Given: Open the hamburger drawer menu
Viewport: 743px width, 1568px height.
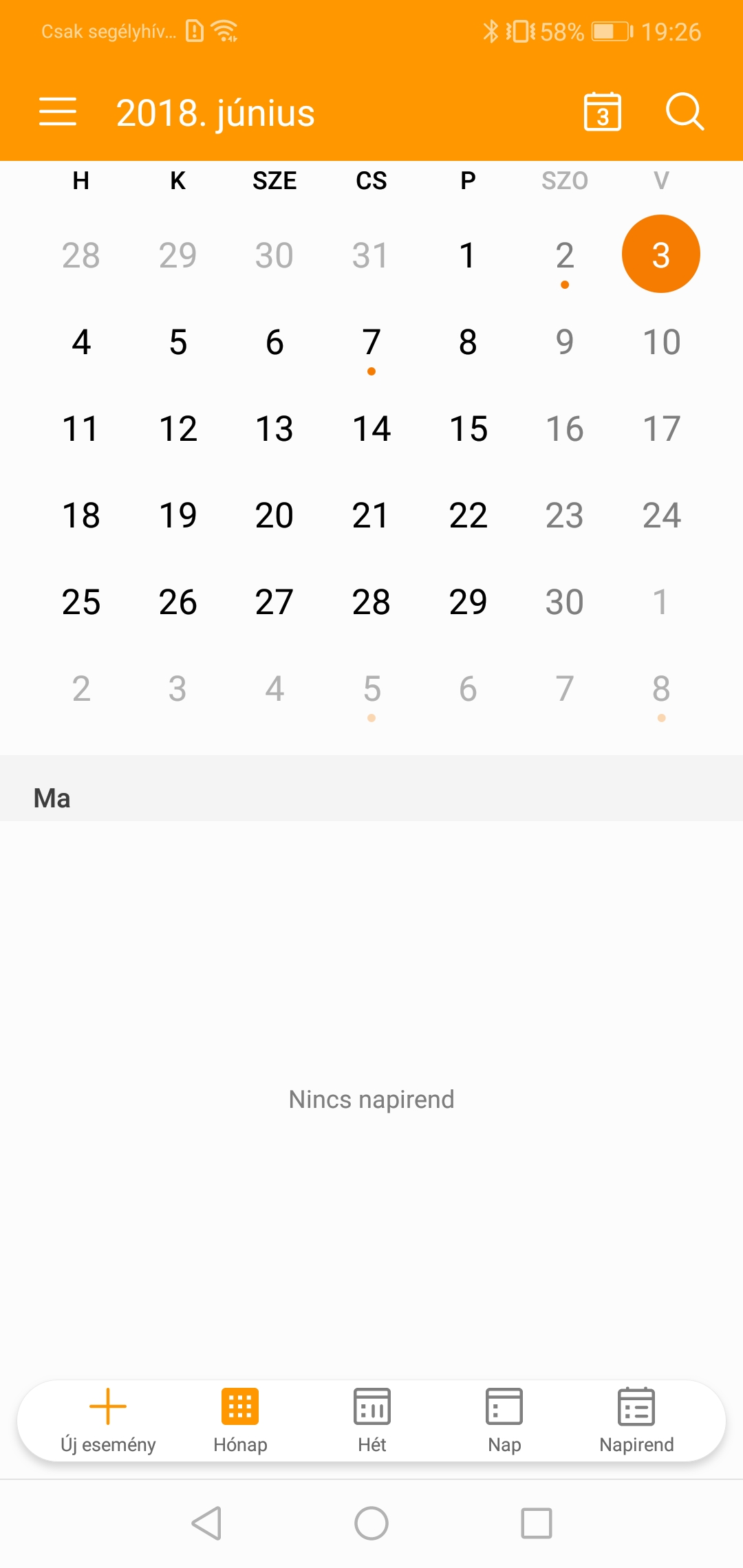Looking at the screenshot, I should [x=58, y=112].
